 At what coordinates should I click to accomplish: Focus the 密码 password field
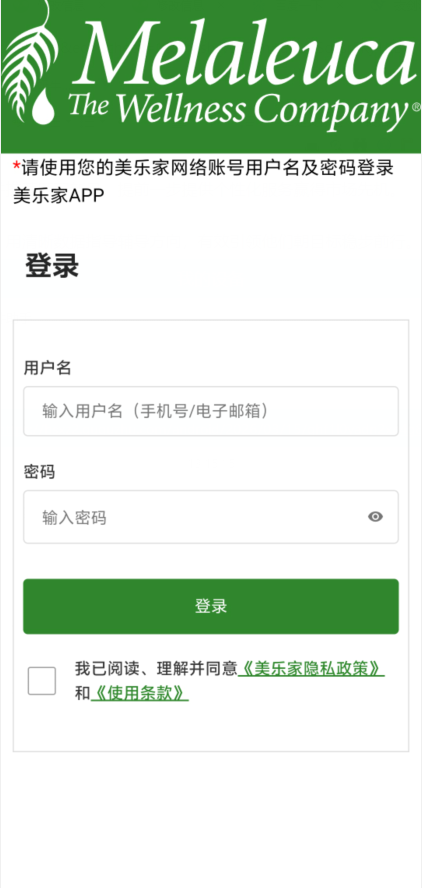(211, 517)
